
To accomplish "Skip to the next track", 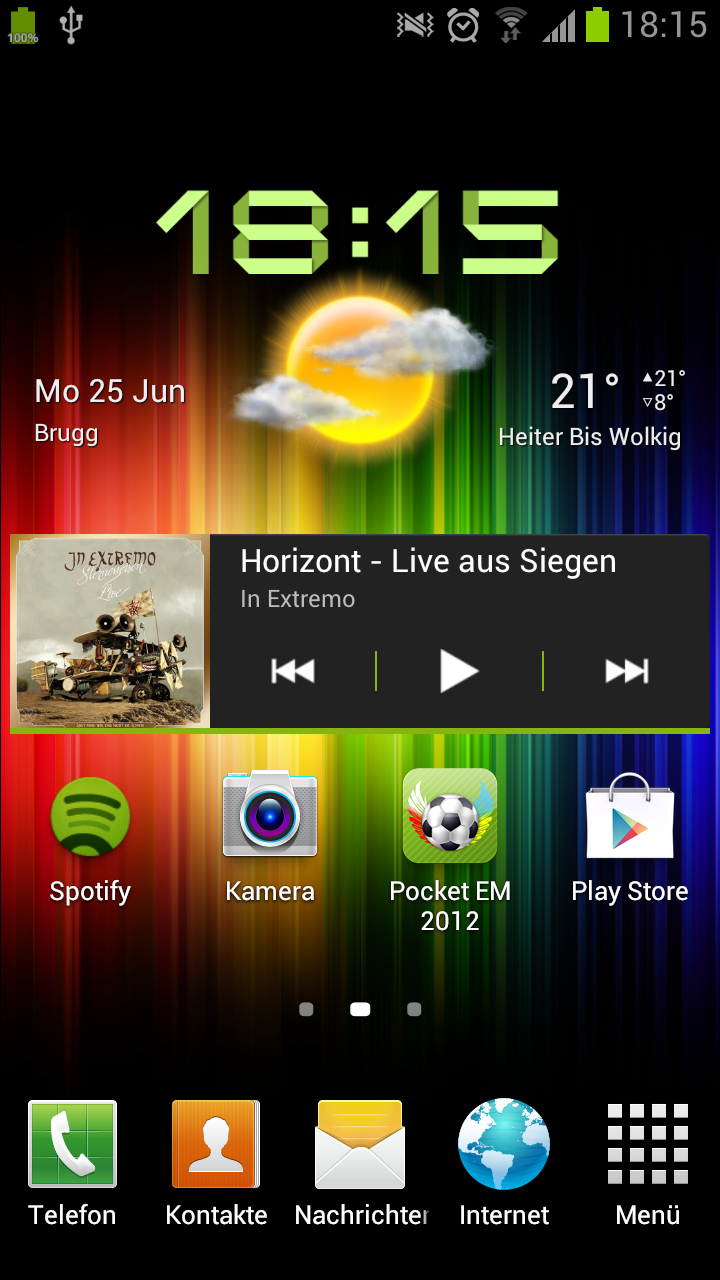I will point(627,671).
